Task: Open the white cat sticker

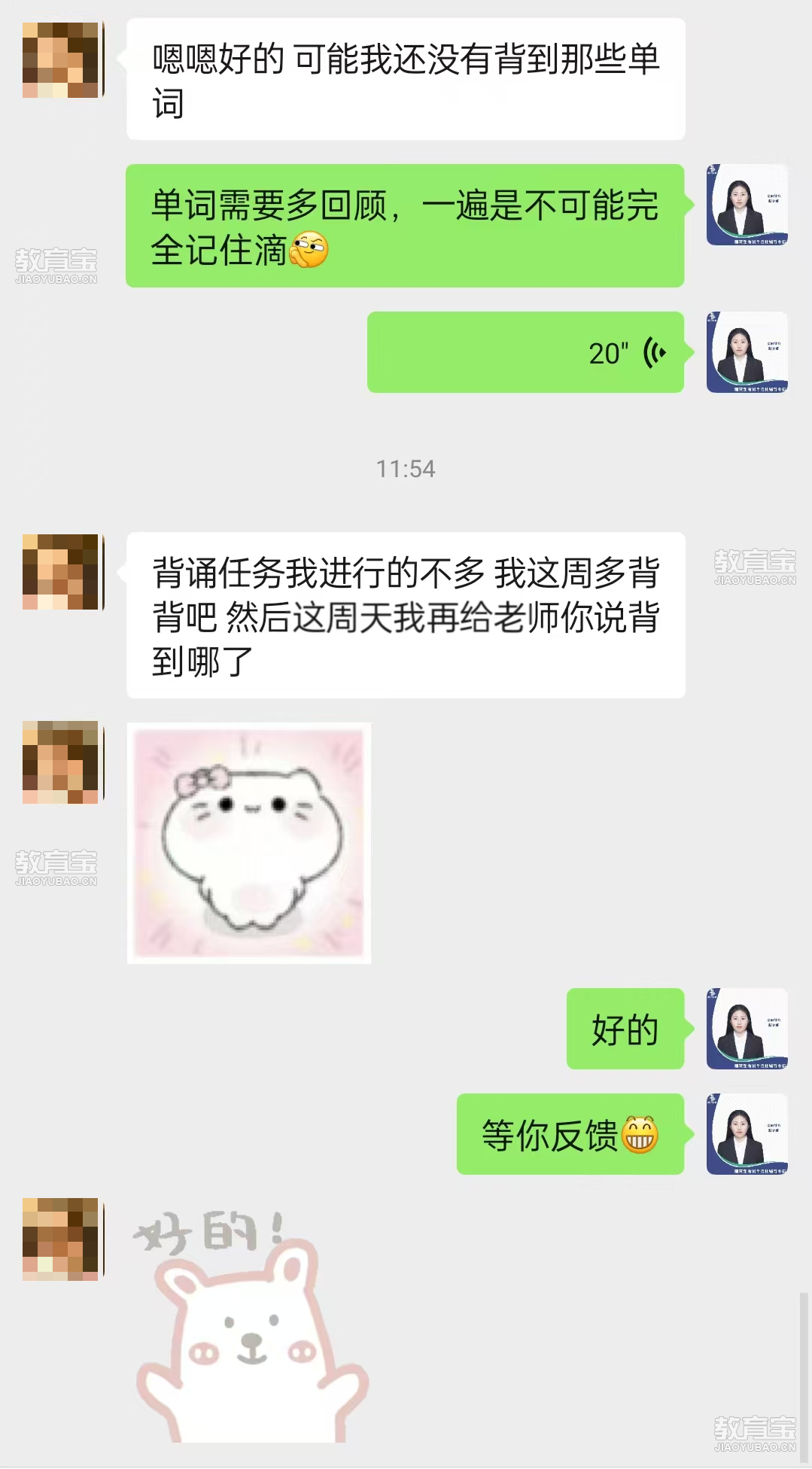Action: 249,843
